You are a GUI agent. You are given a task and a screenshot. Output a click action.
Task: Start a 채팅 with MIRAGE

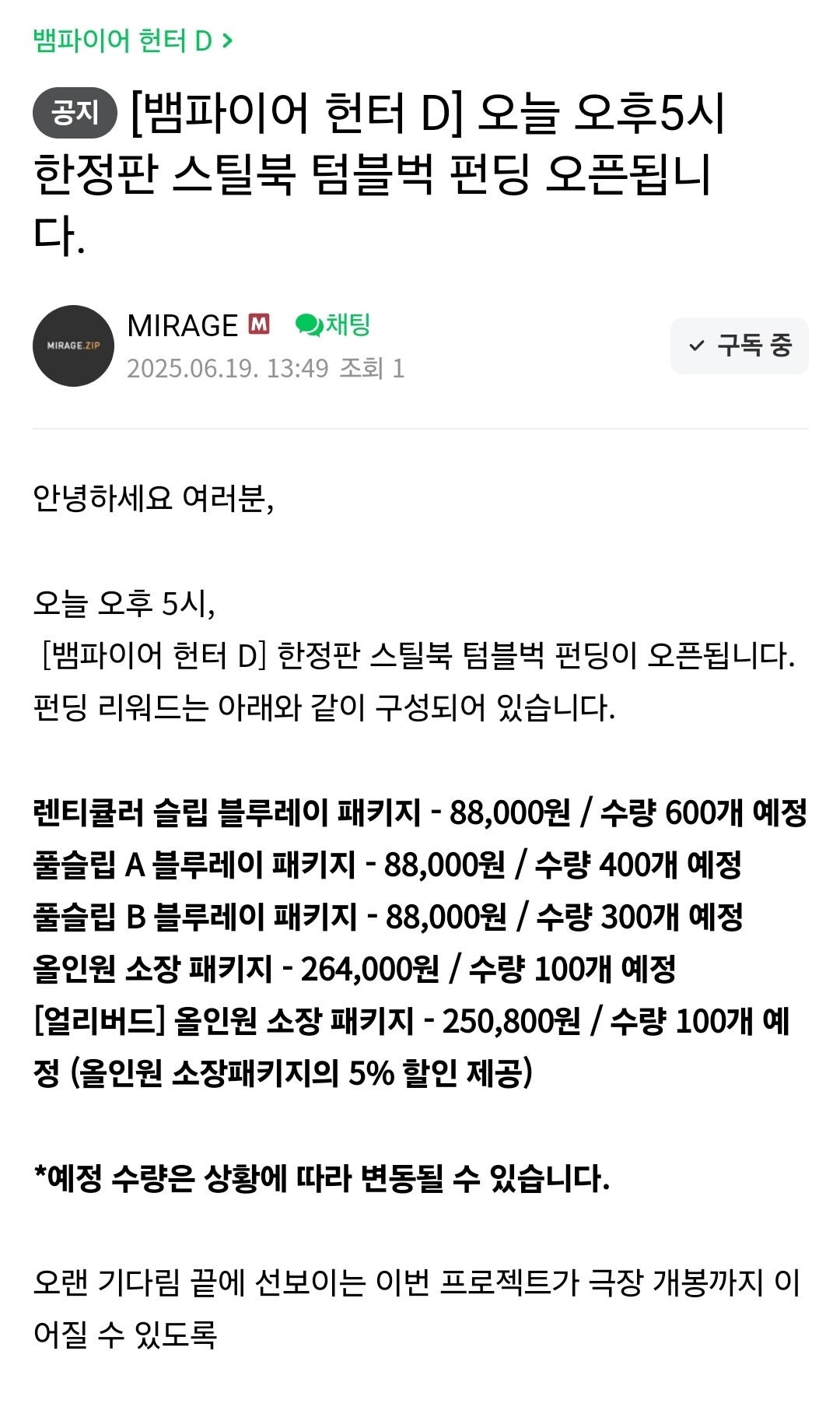tap(333, 325)
